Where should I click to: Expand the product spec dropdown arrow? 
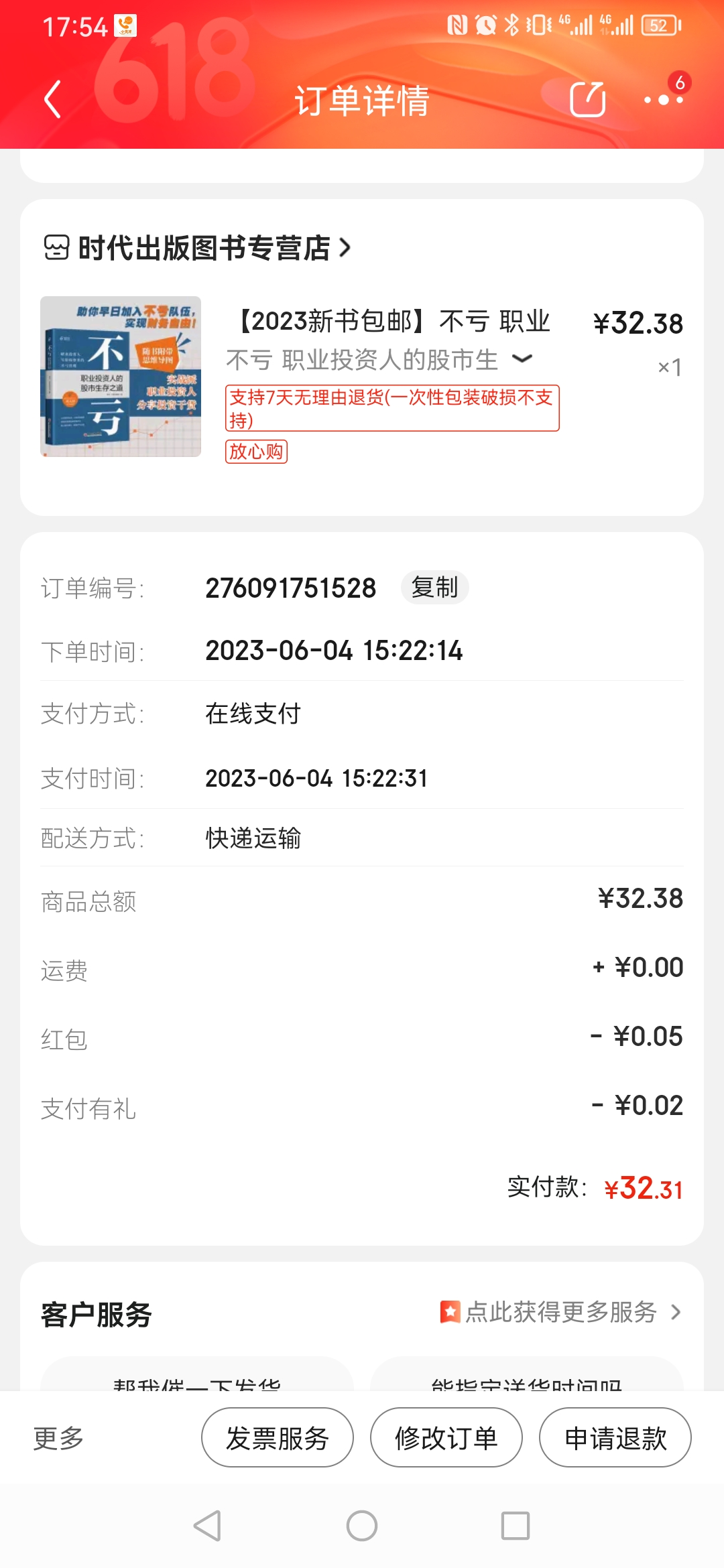pyautogui.click(x=522, y=359)
